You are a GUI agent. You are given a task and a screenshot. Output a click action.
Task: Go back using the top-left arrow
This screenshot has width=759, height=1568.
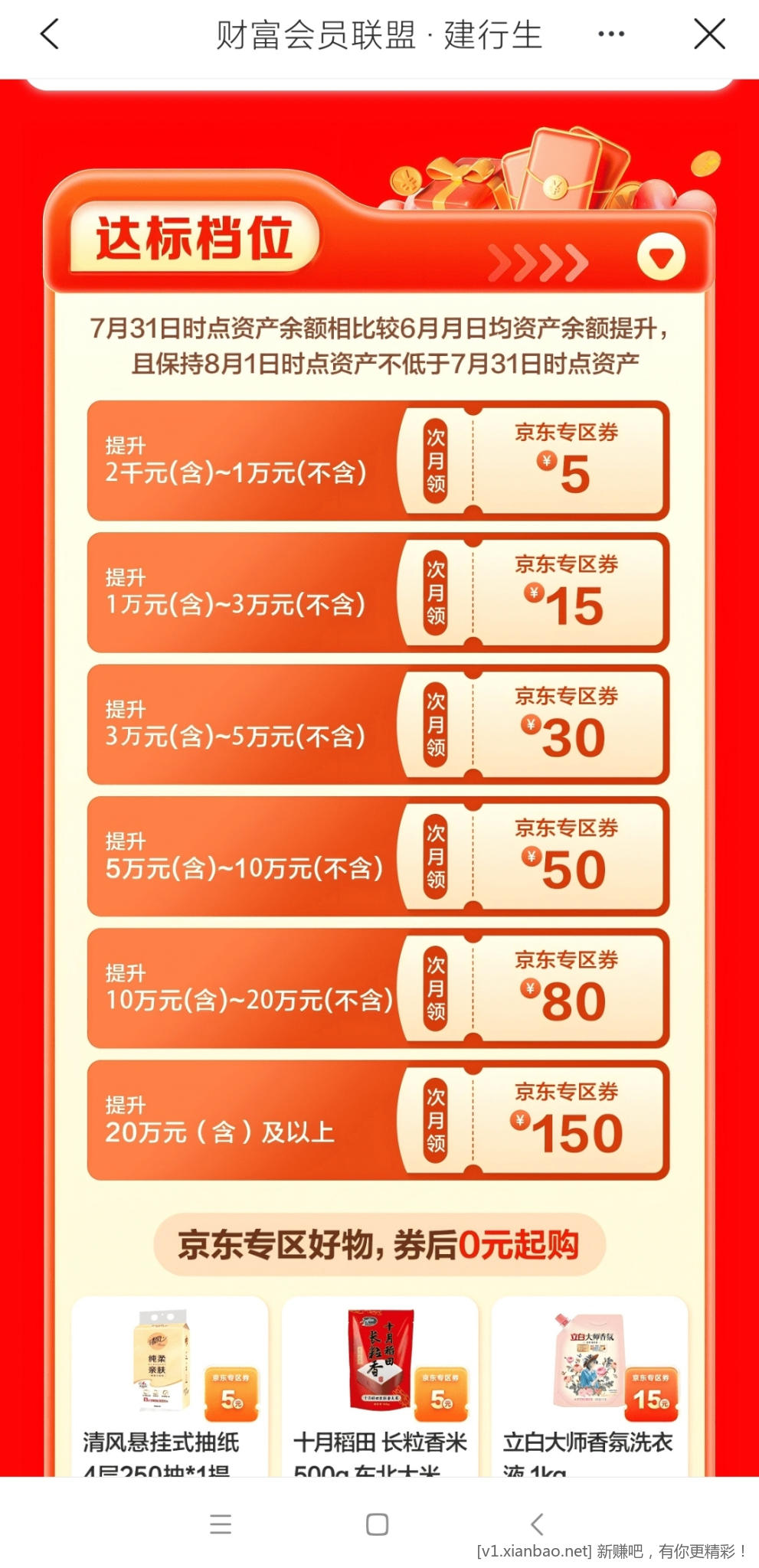[x=50, y=34]
